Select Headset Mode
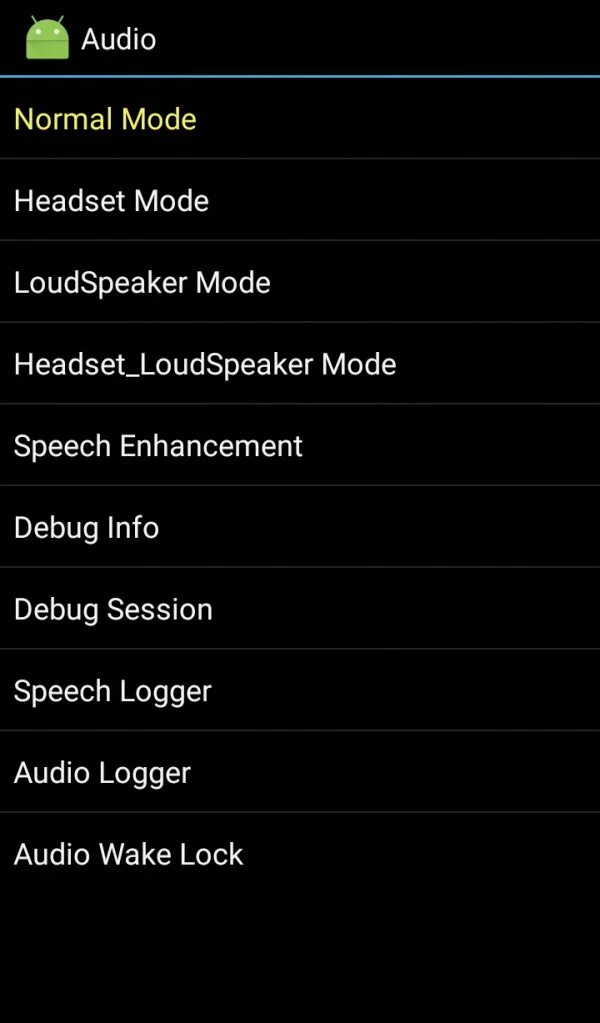Viewport: 600px width, 1023px height. pos(300,200)
